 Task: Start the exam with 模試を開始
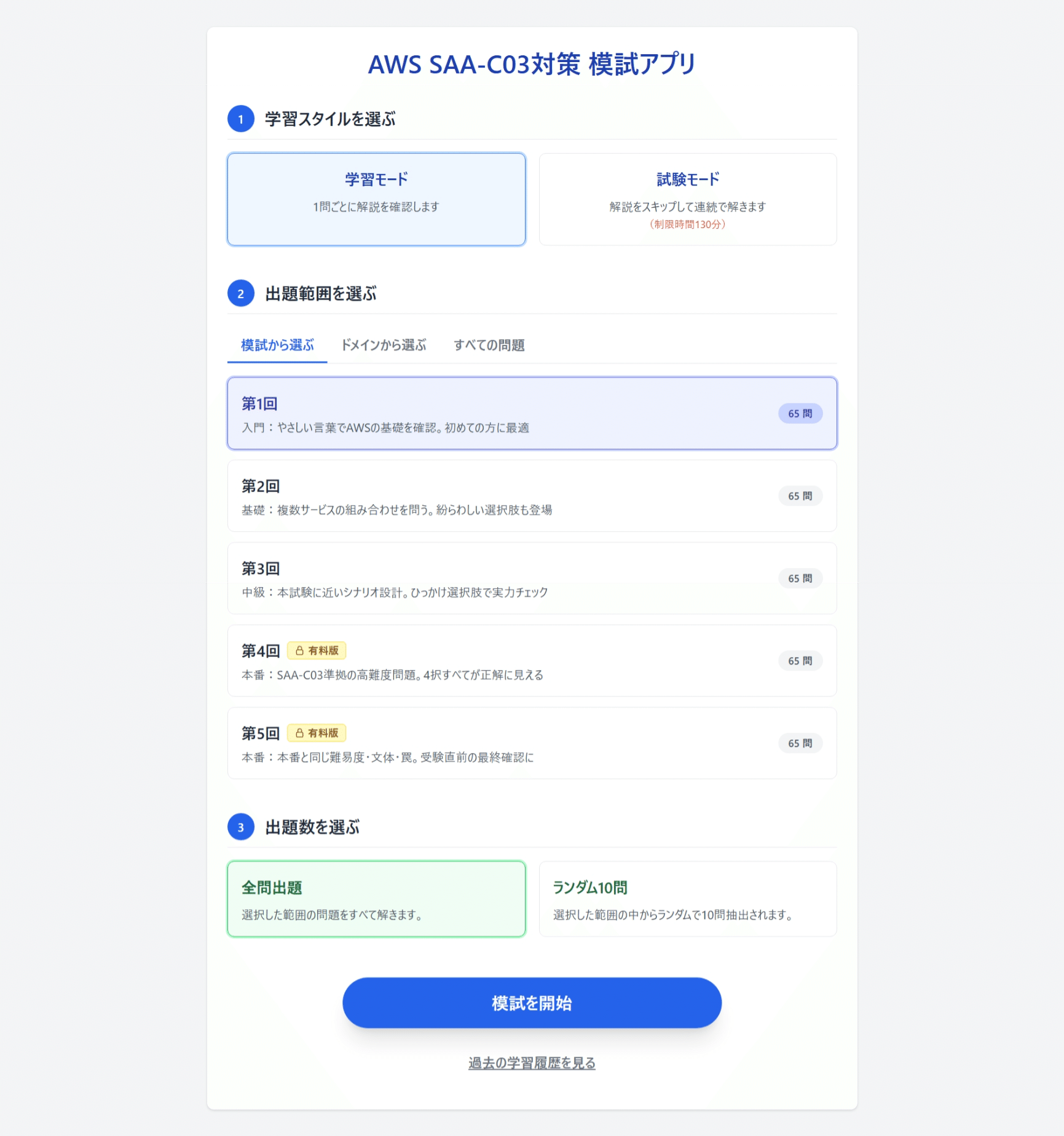point(532,1003)
